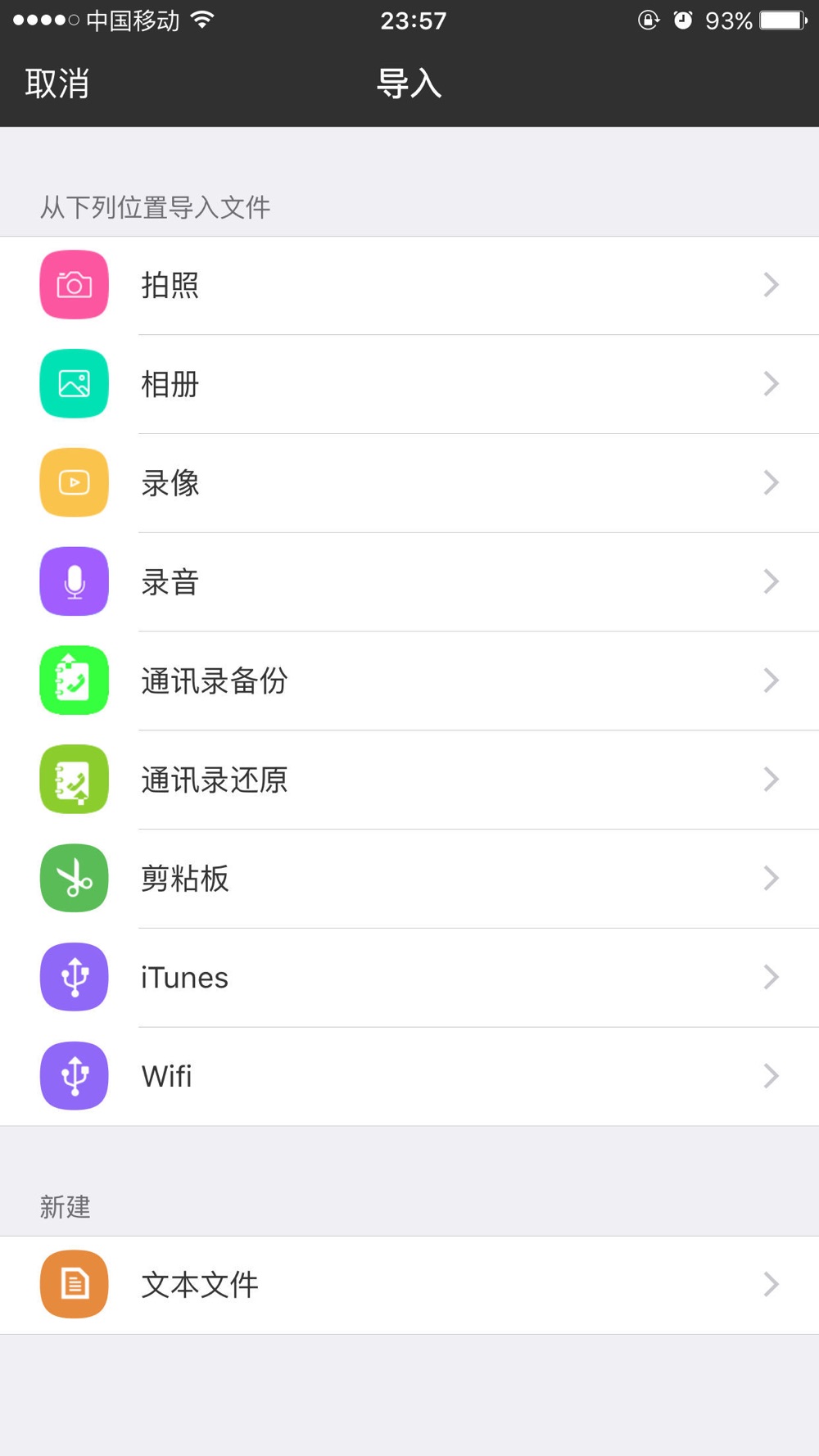Import from 相册 photo album
Viewport: 819px width, 1456px height.
[409, 384]
